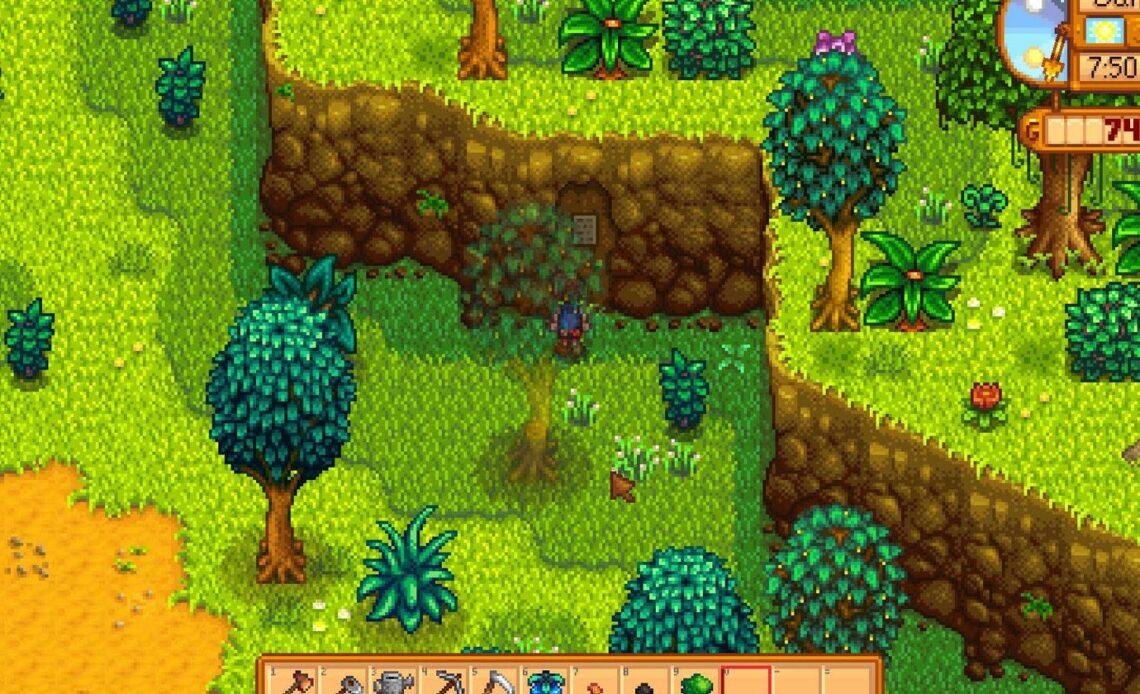
Task: Choose the pickaxe in toolbar slot 4
Action: [x=444, y=683]
